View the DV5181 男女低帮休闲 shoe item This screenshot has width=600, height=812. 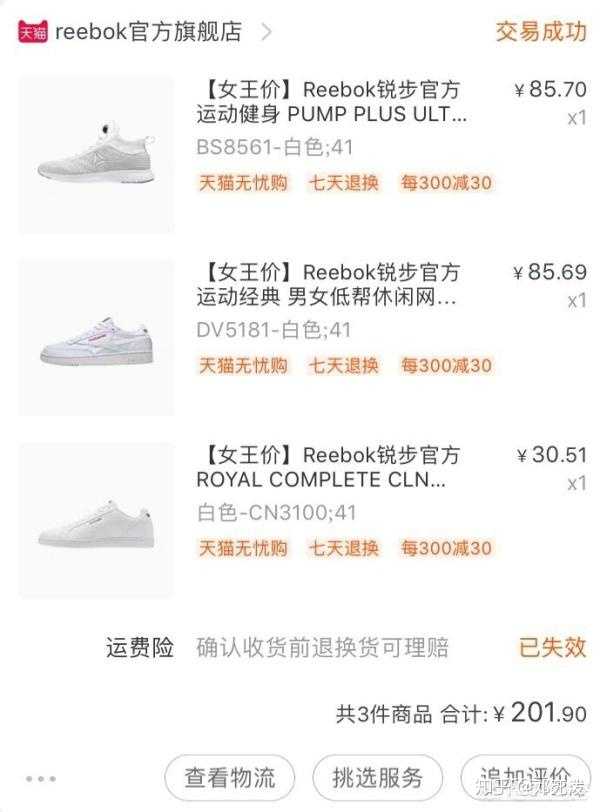tap(328, 284)
